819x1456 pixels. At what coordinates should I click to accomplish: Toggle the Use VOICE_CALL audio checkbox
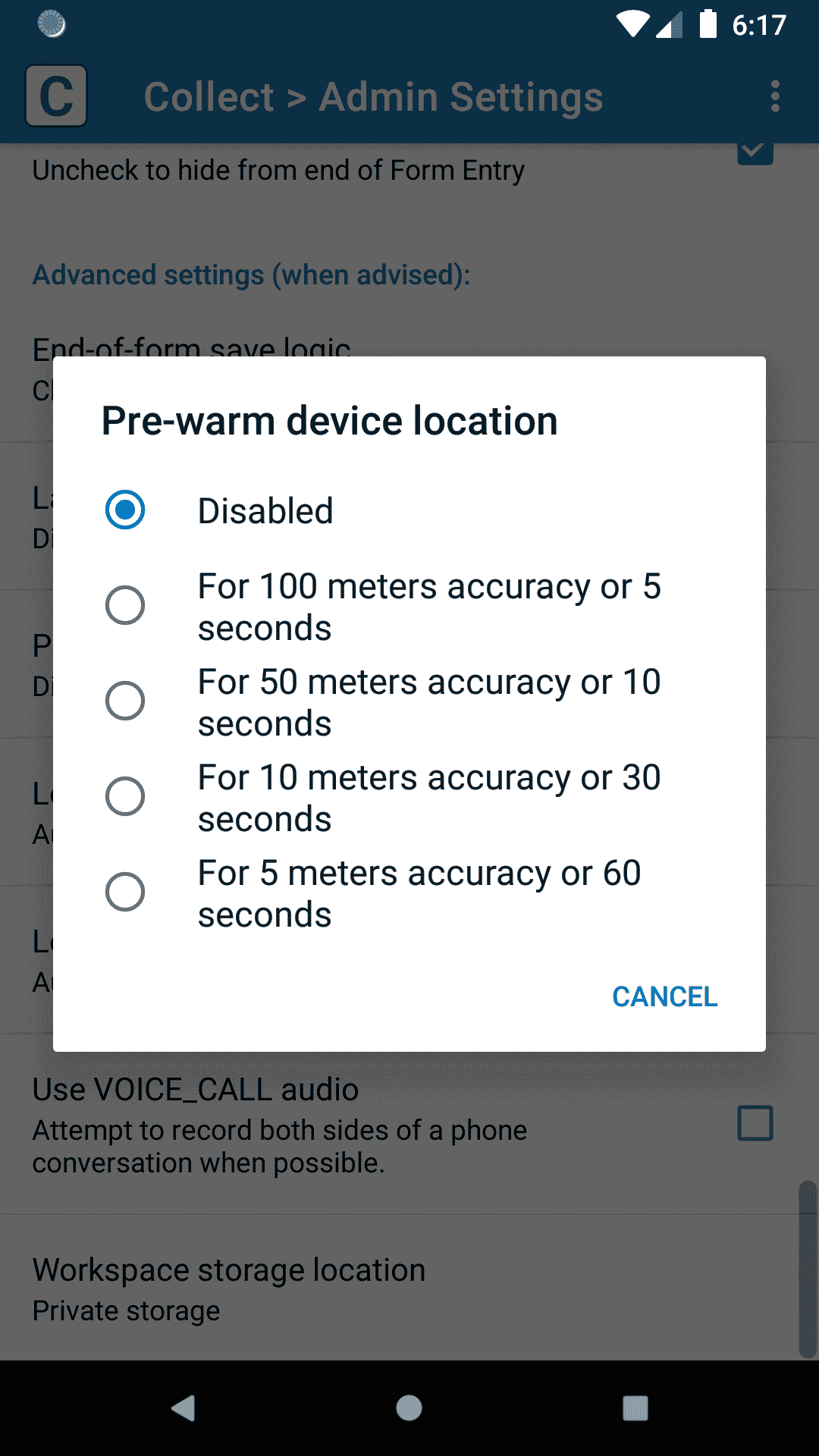click(x=755, y=1123)
